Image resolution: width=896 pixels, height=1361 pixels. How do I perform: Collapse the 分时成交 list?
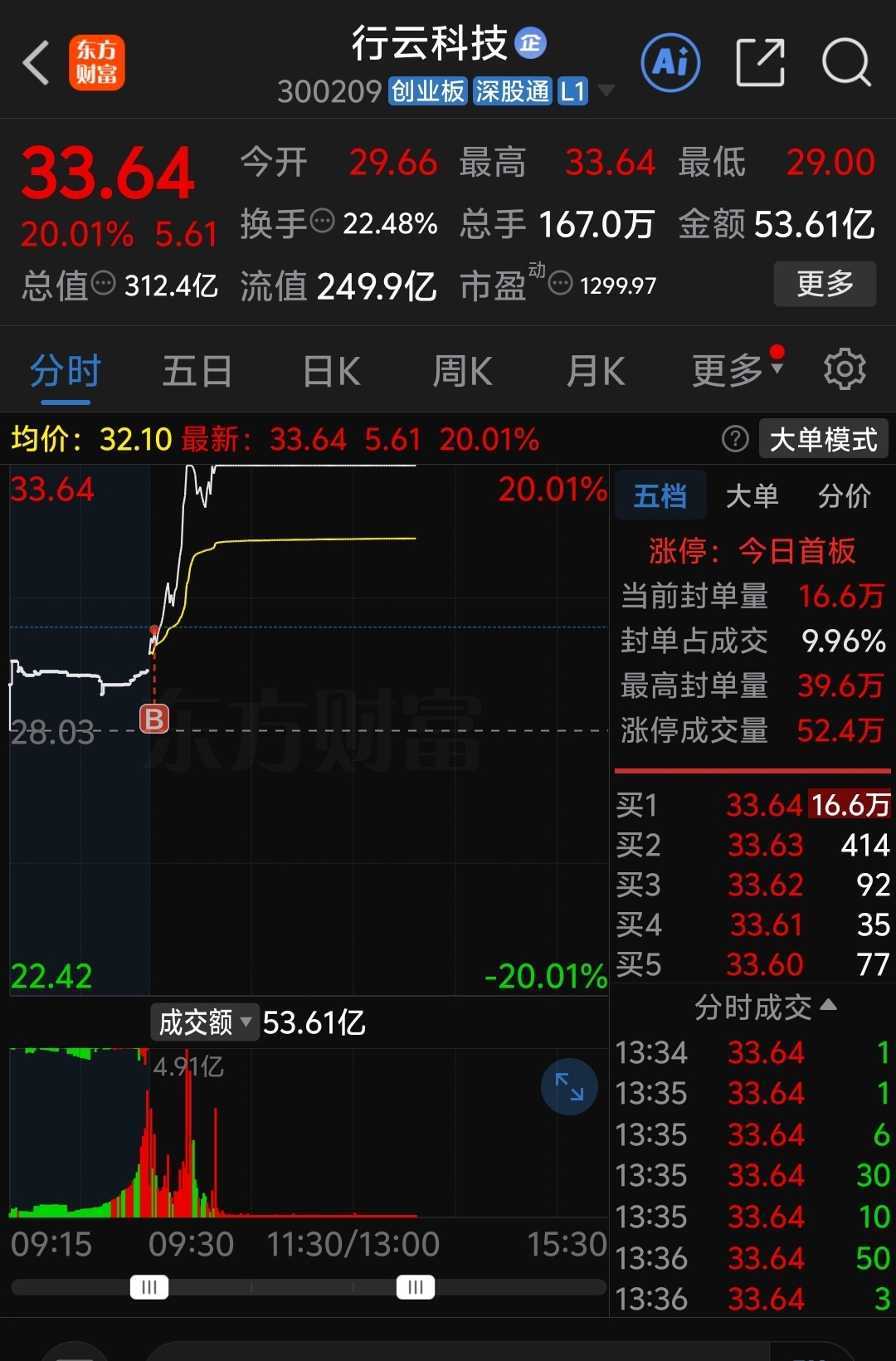tap(765, 1007)
